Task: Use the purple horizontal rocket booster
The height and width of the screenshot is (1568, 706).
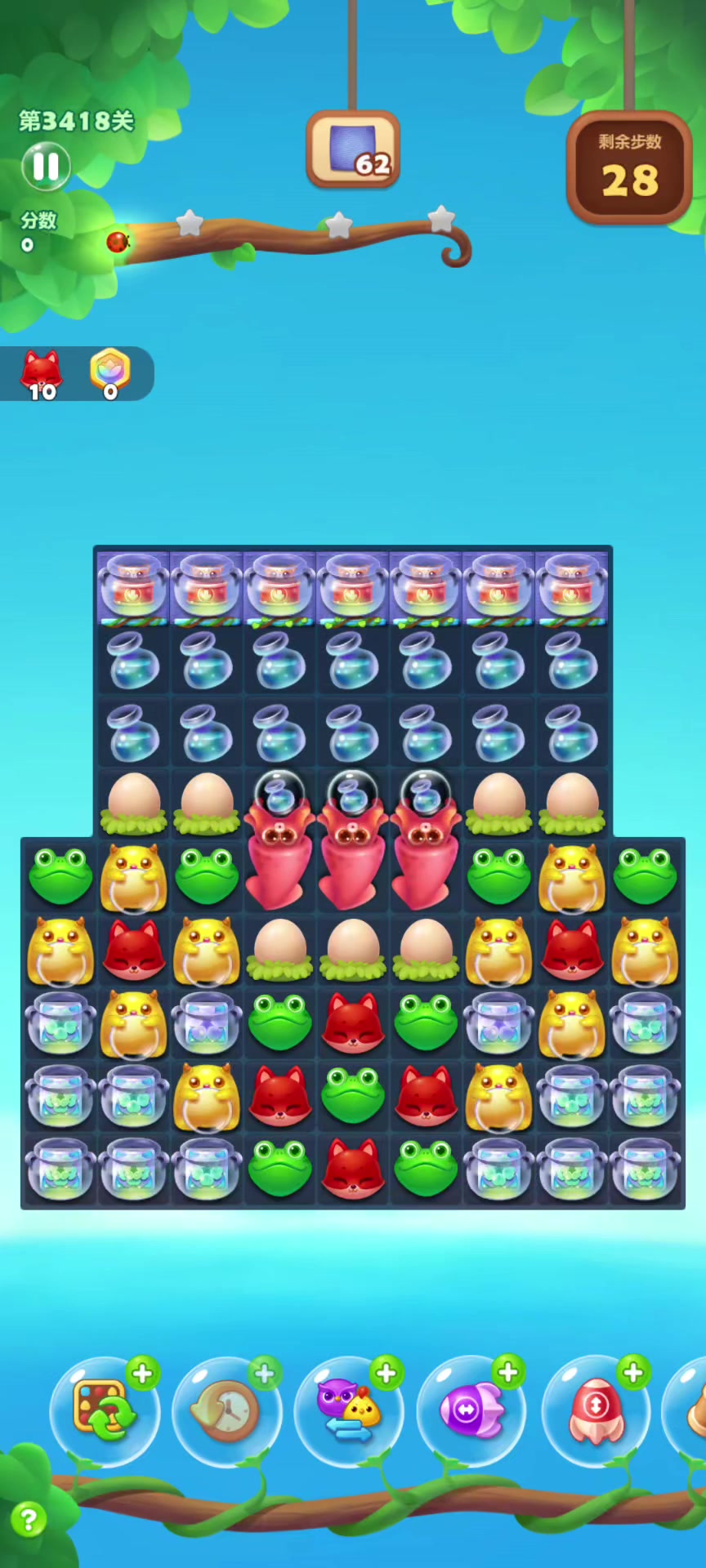Action: pyautogui.click(x=471, y=1411)
